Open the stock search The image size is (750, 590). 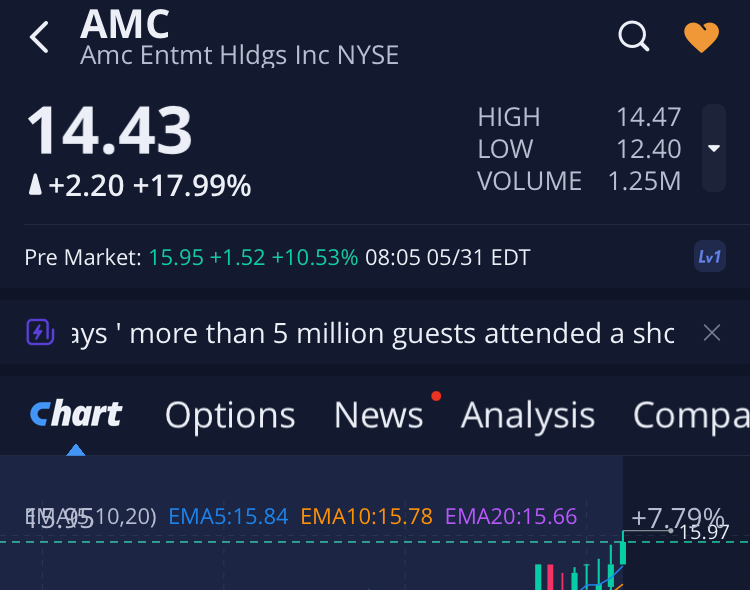tap(634, 37)
